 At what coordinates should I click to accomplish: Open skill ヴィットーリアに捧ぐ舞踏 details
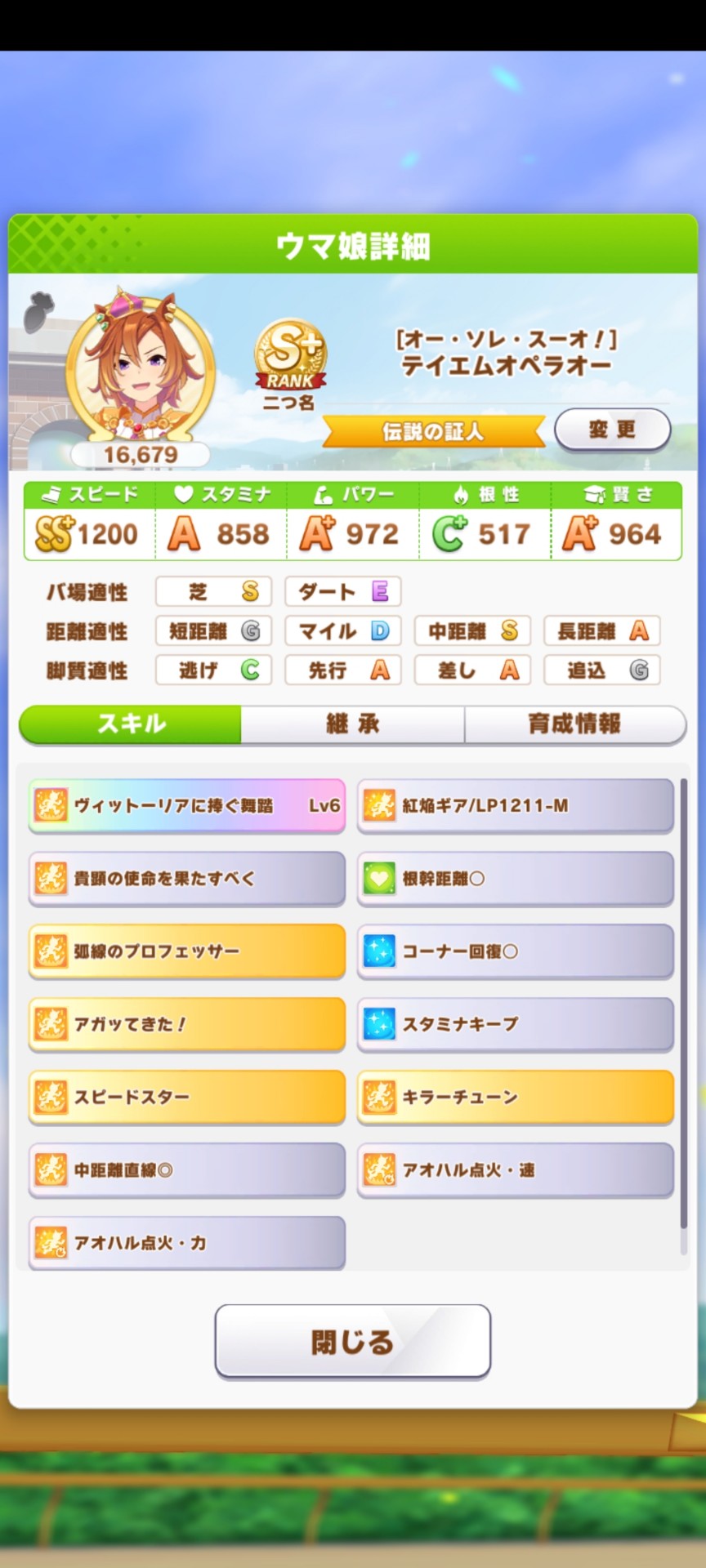tap(187, 805)
